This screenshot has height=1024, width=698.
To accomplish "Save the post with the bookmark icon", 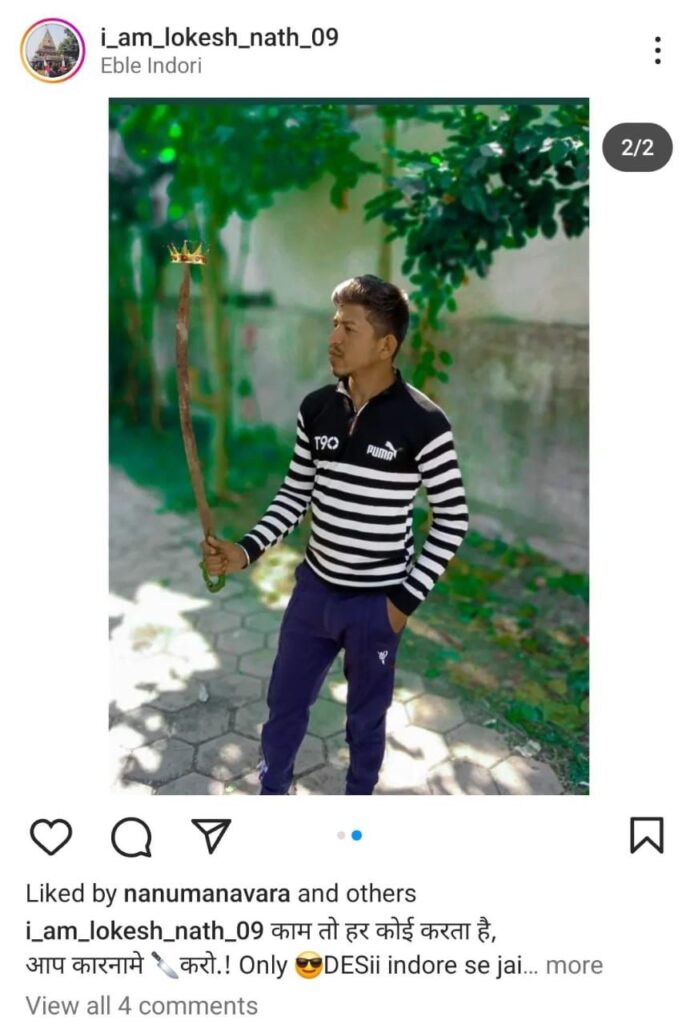I will [646, 836].
